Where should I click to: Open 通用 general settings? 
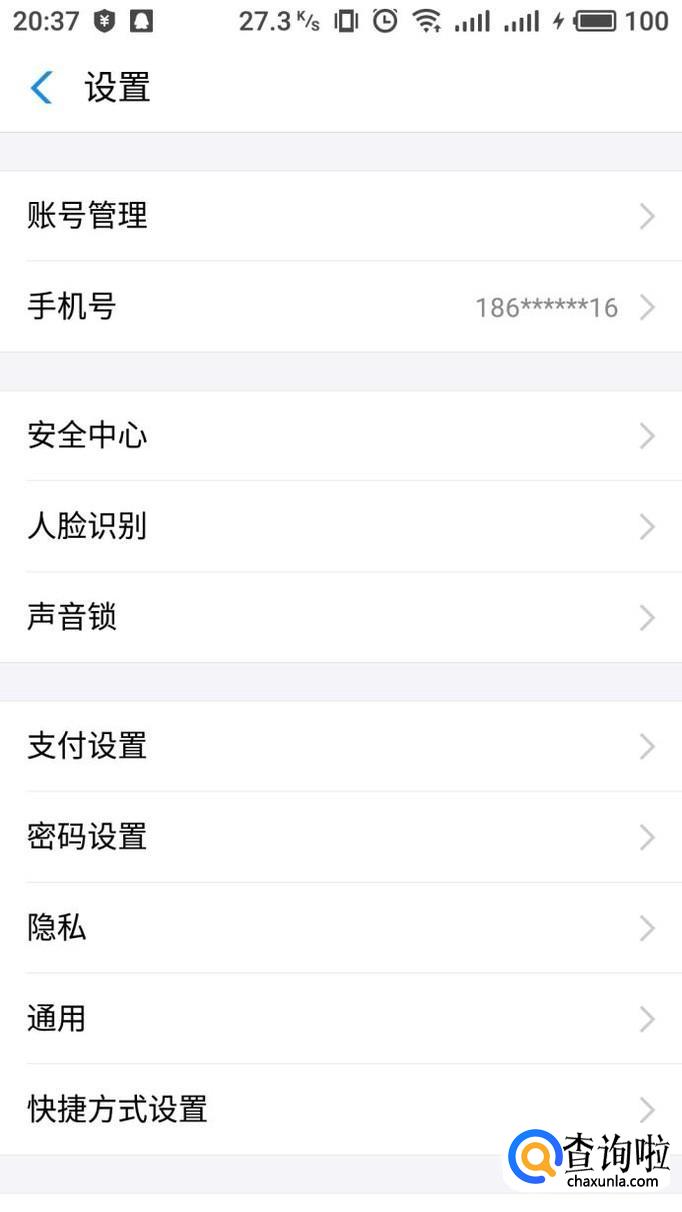tap(340, 1019)
